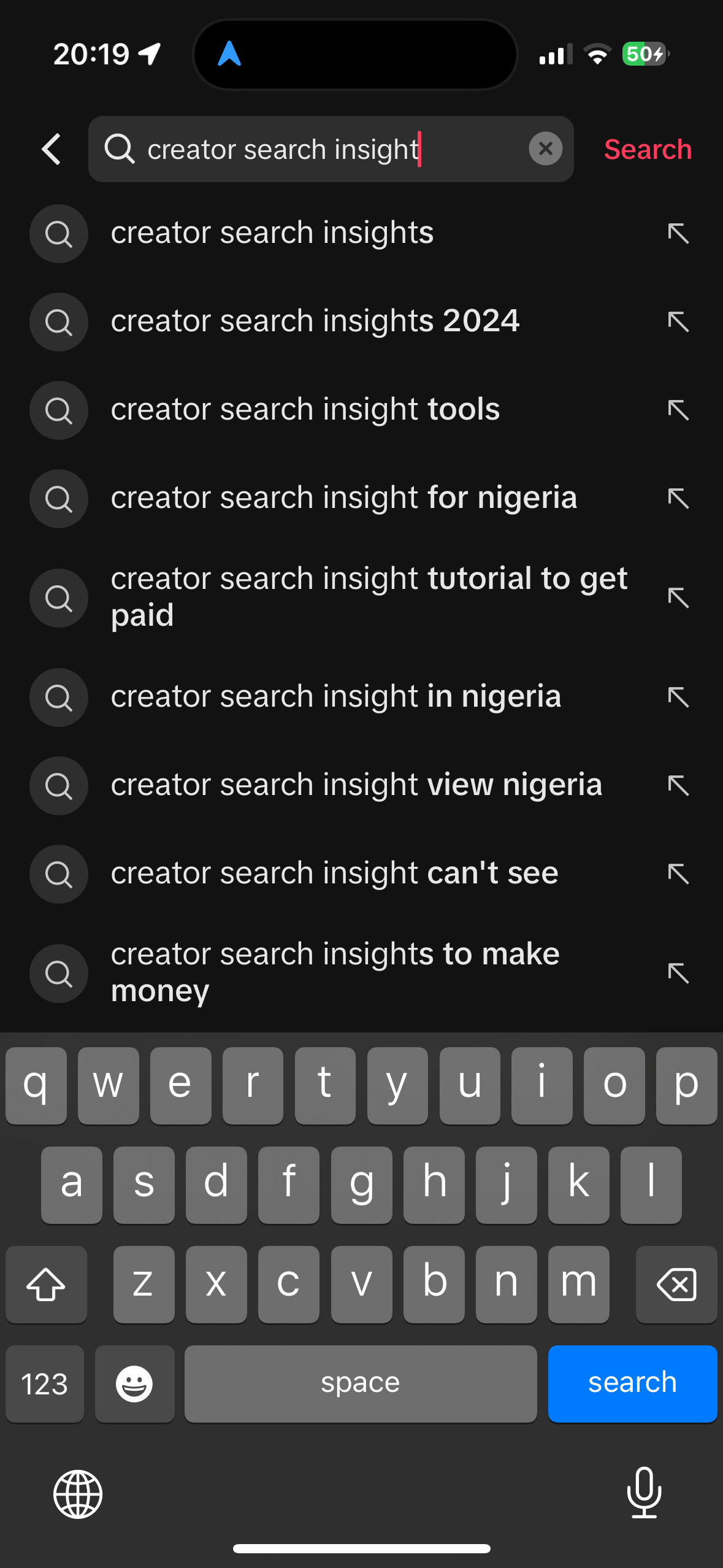Open "creator search insights to make money"
723x1568 pixels.
(x=335, y=972)
